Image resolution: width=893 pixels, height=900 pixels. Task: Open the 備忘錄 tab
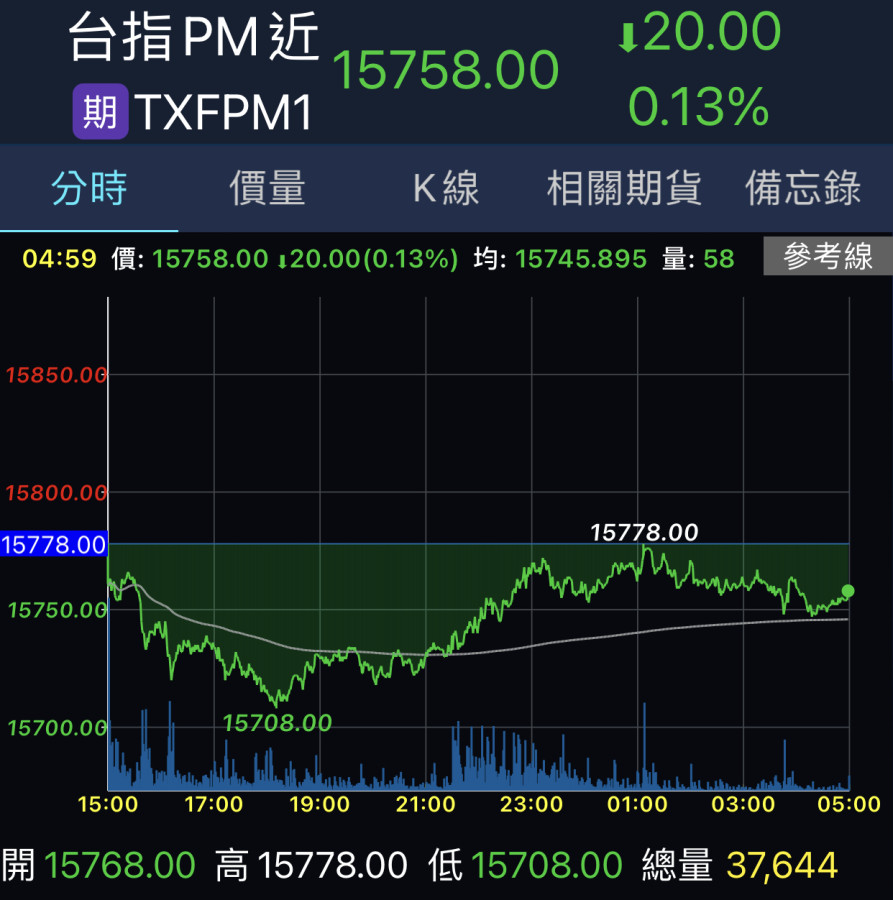pyautogui.click(x=803, y=188)
